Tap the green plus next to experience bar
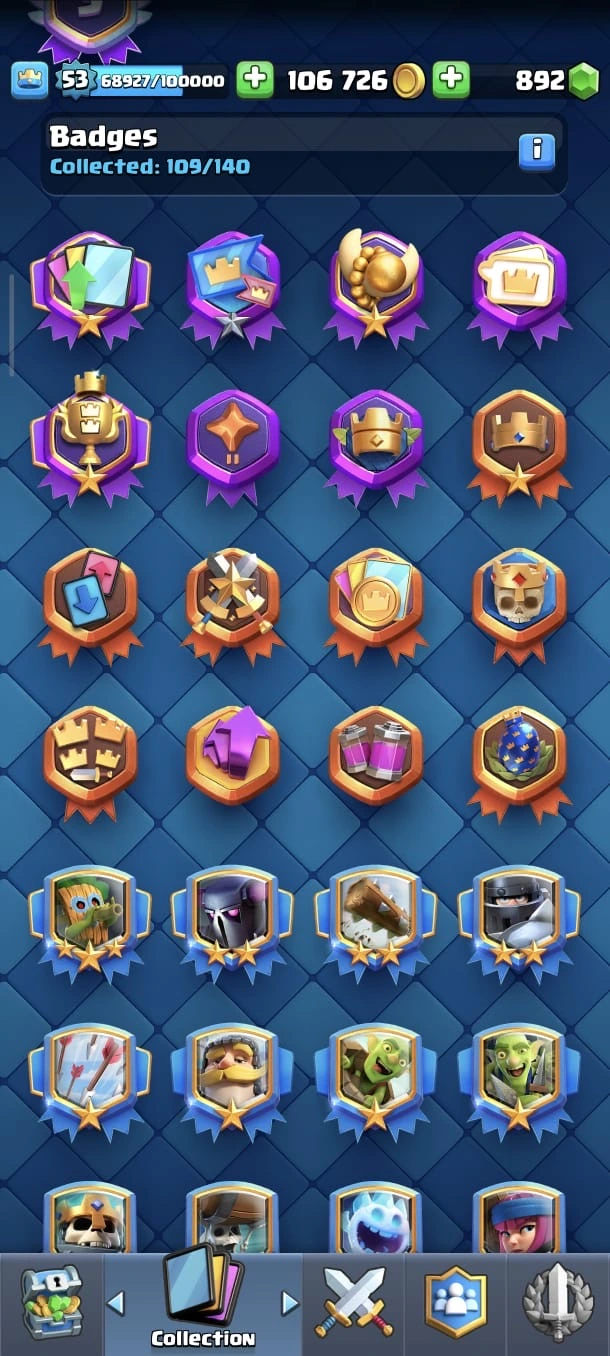610x1356 pixels. (255, 80)
